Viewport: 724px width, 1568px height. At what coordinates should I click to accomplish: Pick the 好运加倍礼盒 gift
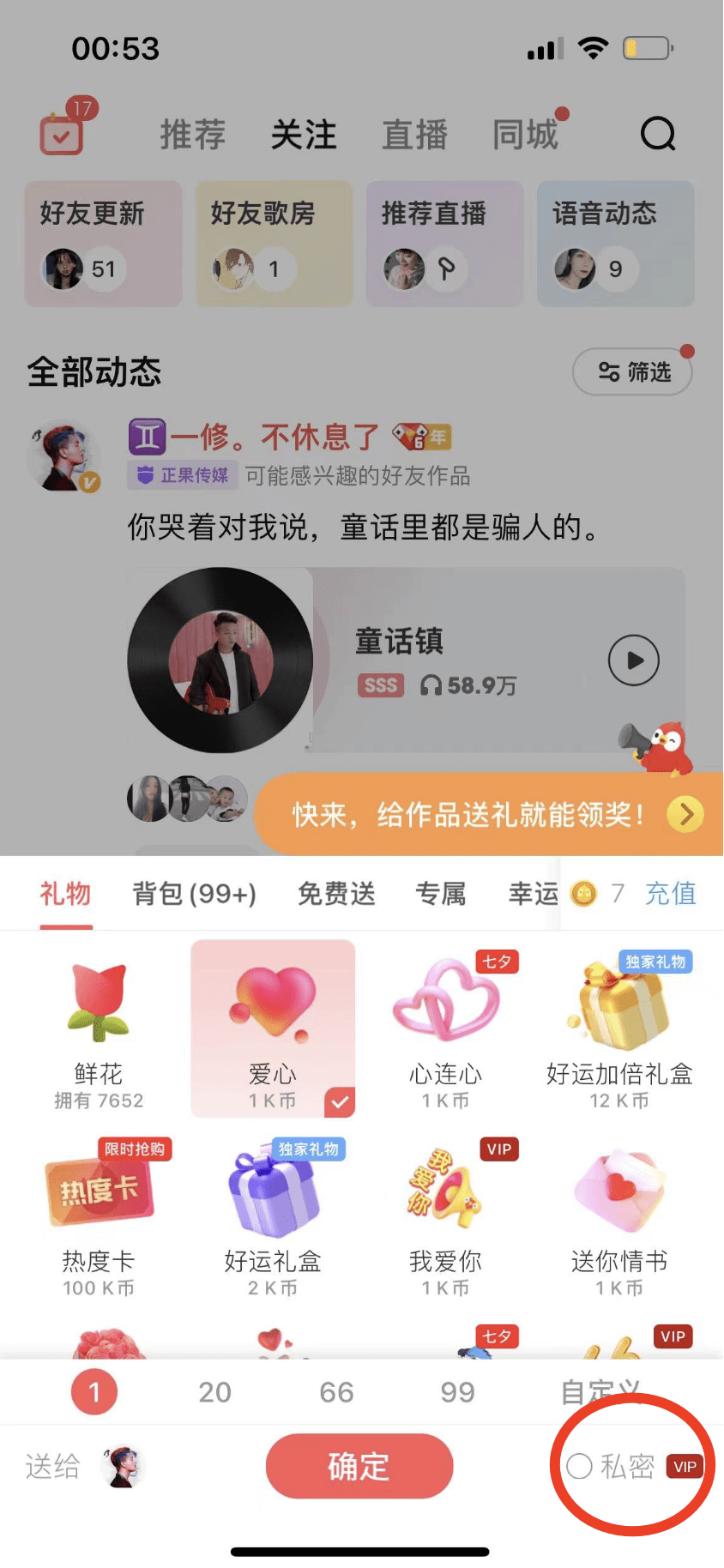[x=618, y=1028]
